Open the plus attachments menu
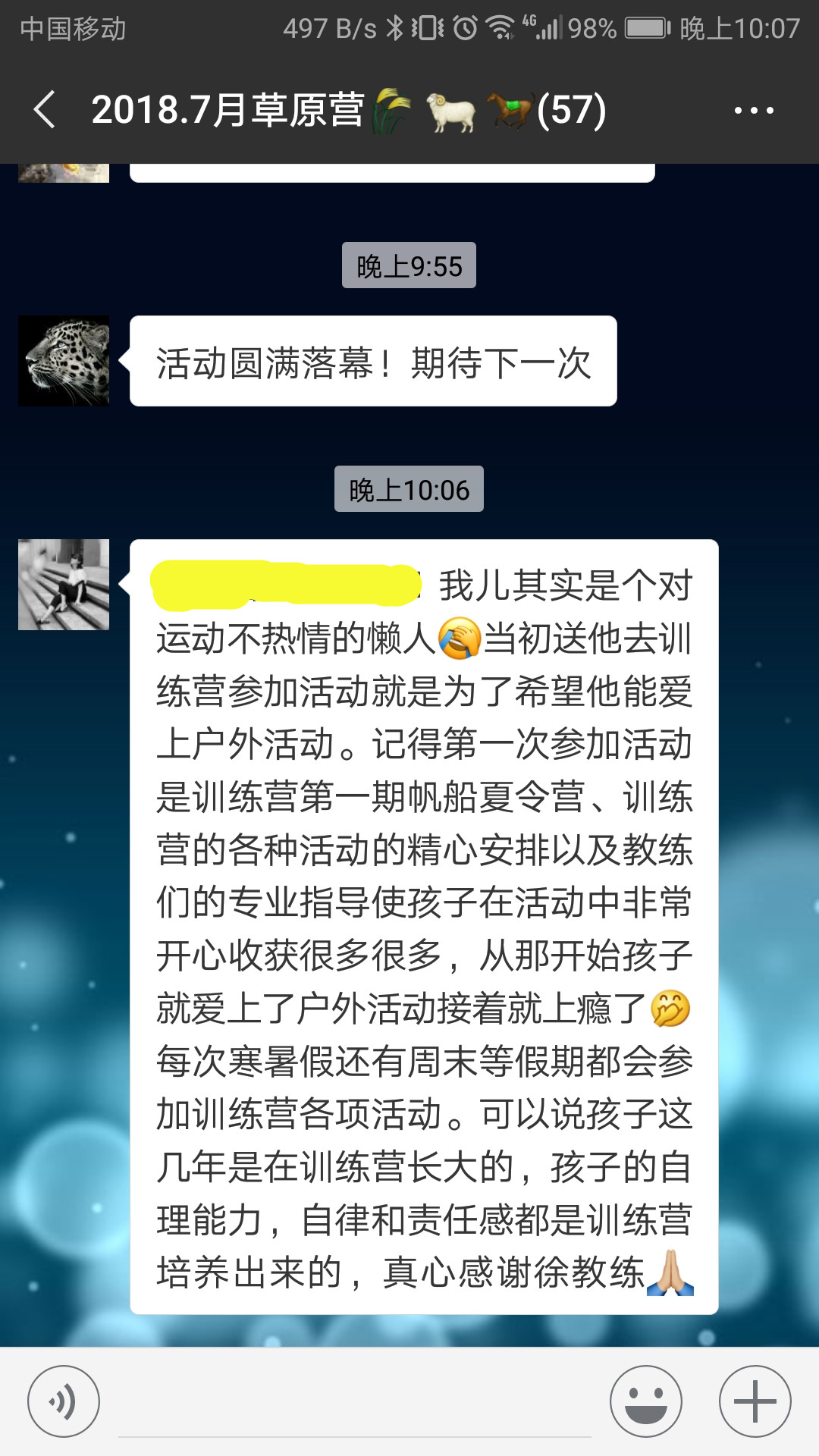Image resolution: width=819 pixels, height=1456 pixels. [755, 1401]
